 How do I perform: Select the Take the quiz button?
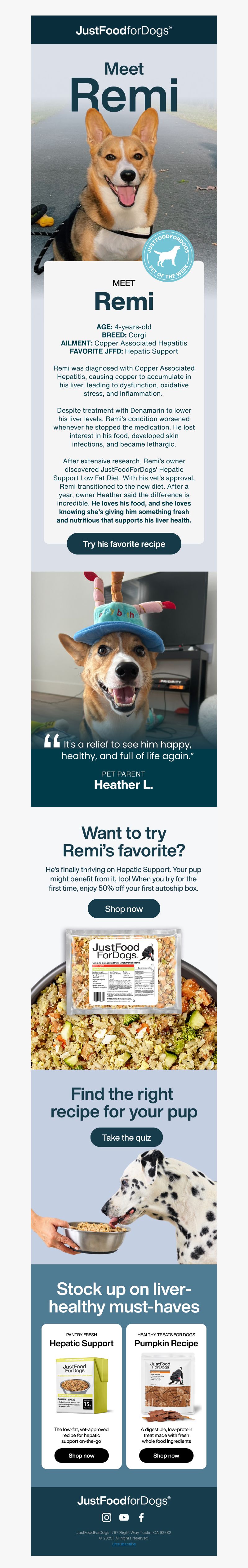coord(126,1137)
